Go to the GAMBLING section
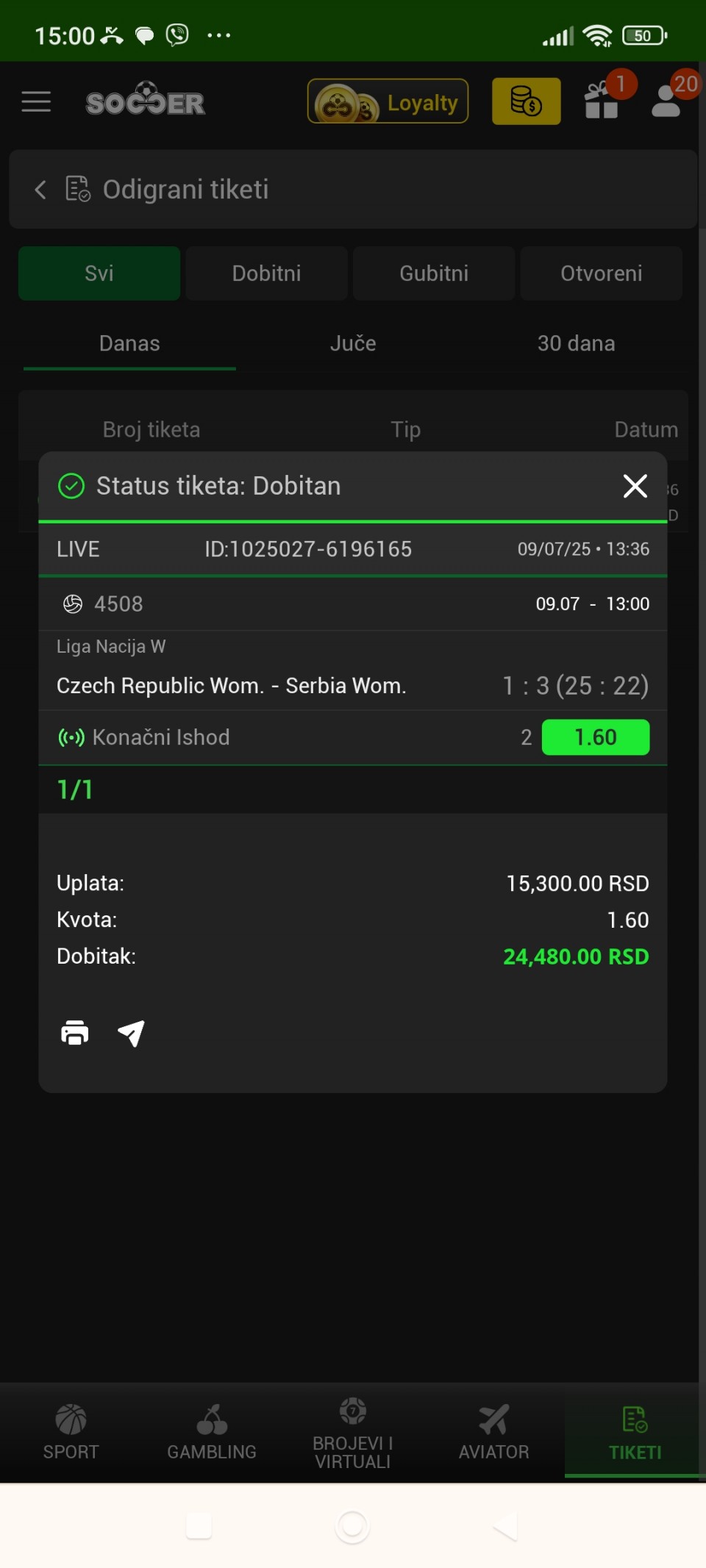 [212, 1433]
